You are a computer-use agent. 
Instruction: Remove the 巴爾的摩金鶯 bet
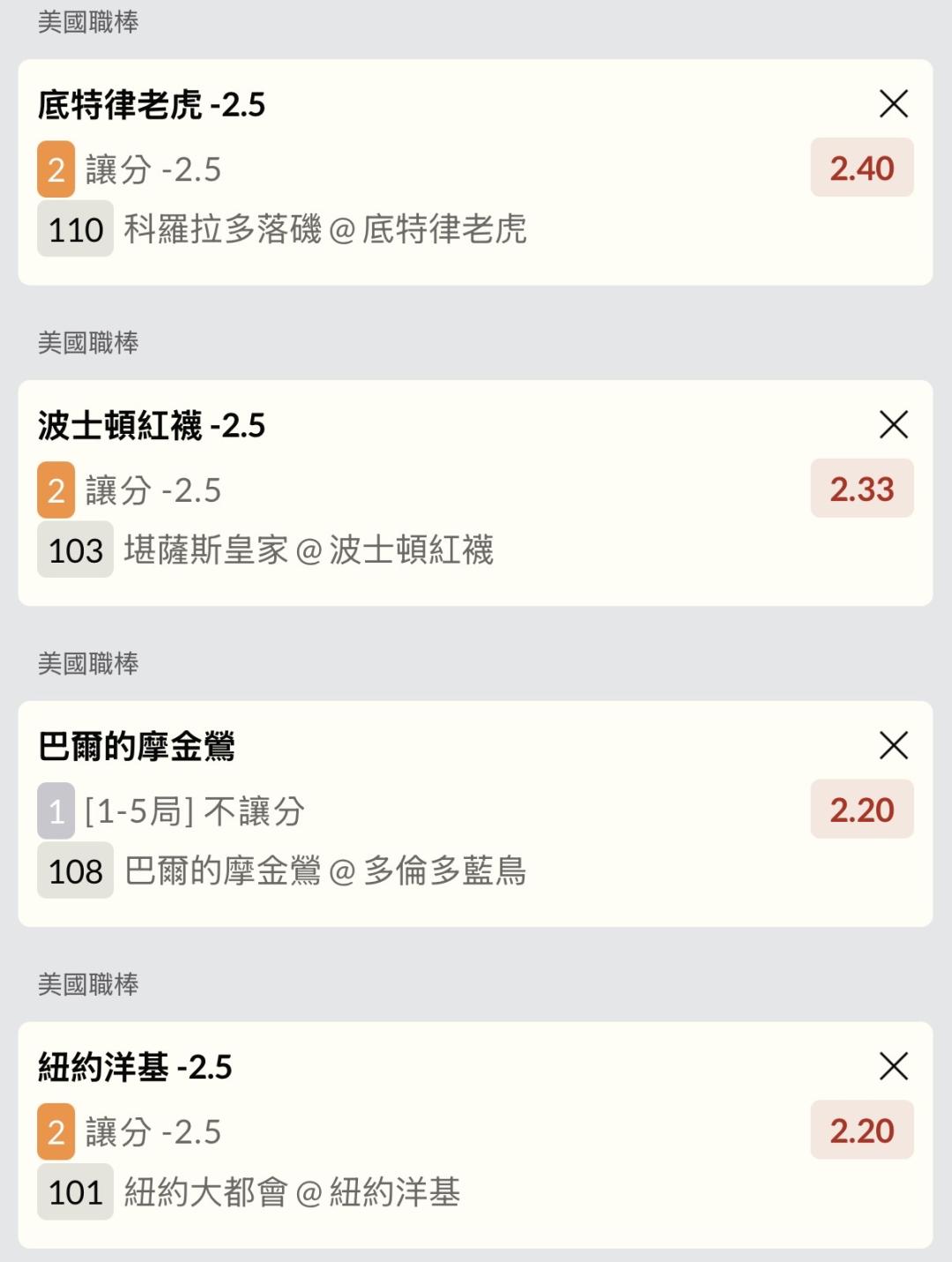[x=894, y=746]
